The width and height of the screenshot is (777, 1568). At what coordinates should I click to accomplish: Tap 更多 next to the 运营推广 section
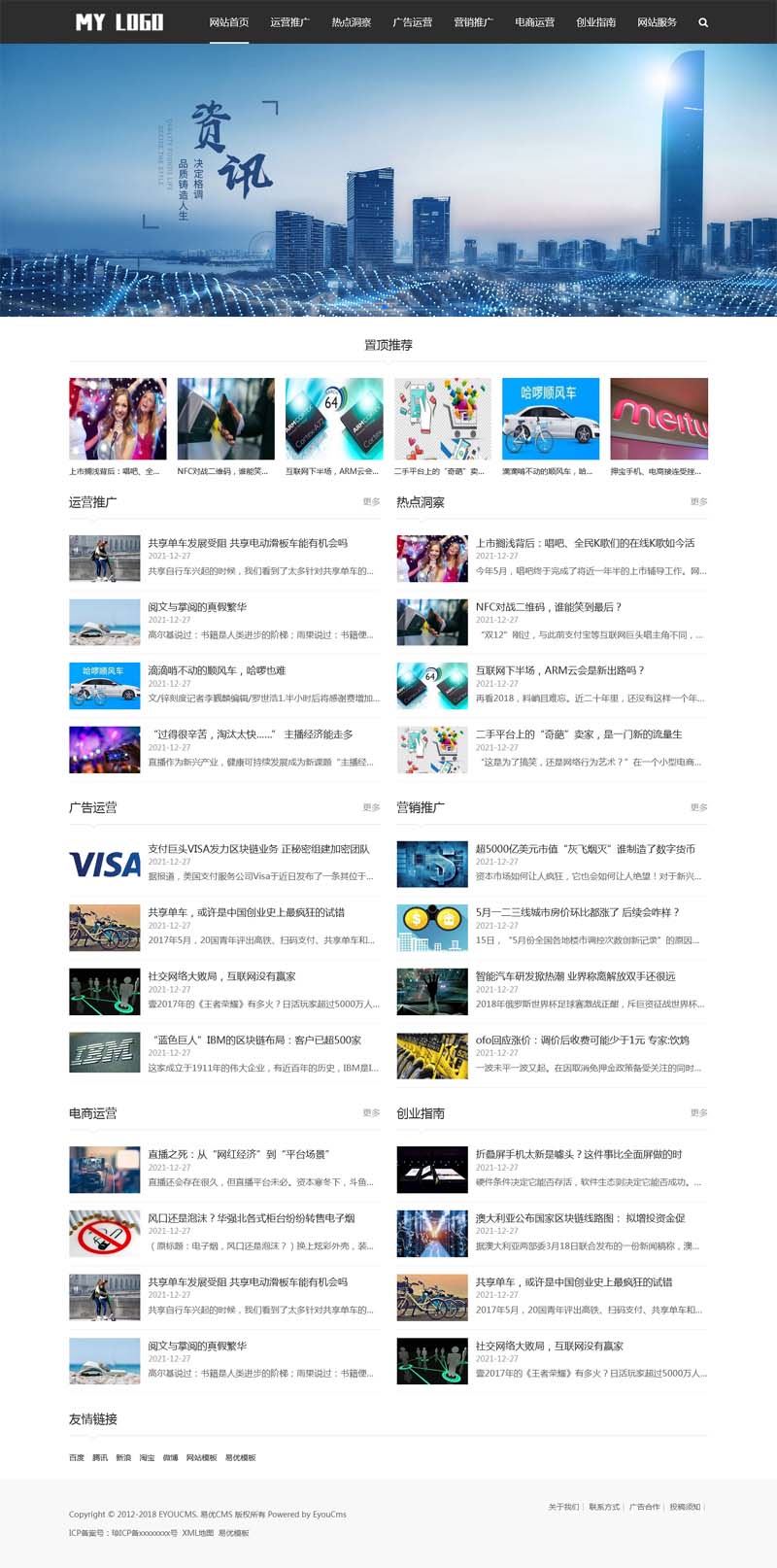pyautogui.click(x=371, y=502)
